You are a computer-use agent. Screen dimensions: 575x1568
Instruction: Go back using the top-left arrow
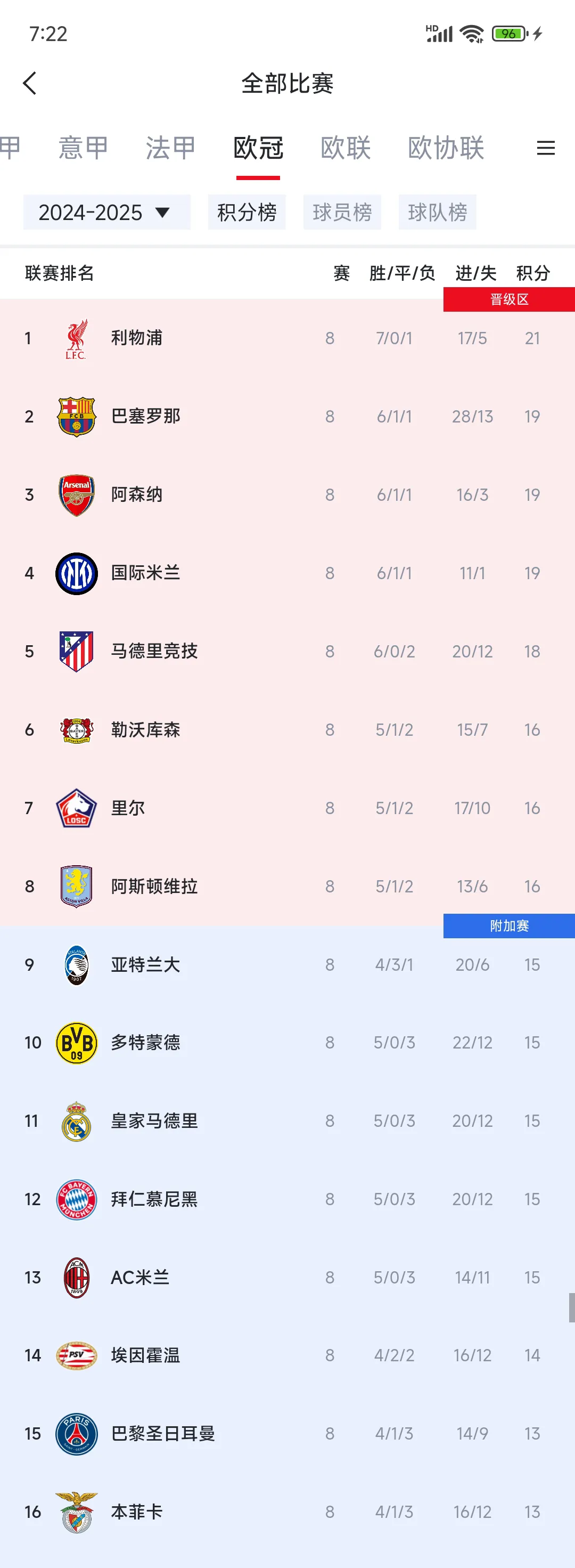pyautogui.click(x=30, y=84)
